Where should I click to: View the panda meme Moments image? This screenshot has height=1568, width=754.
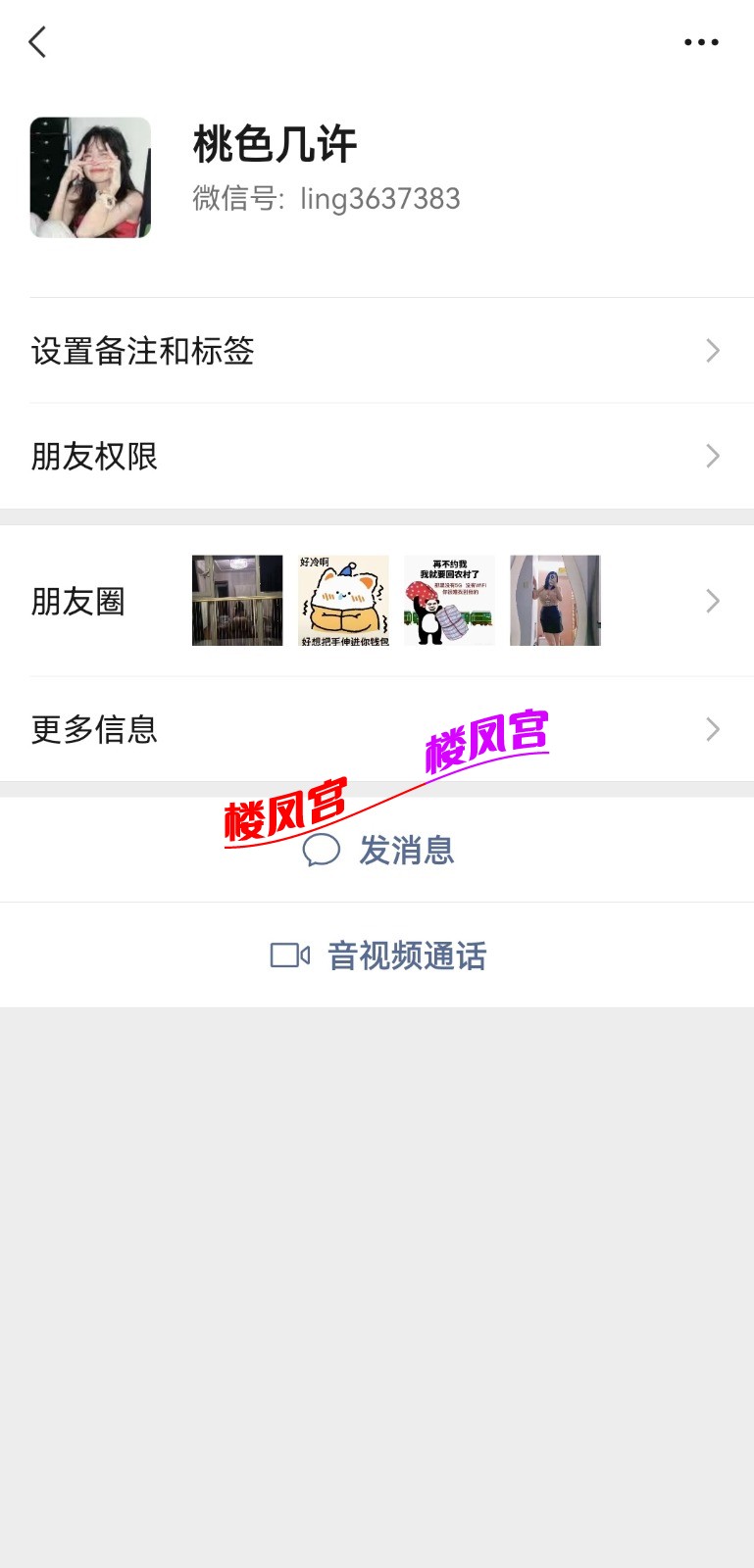449,600
